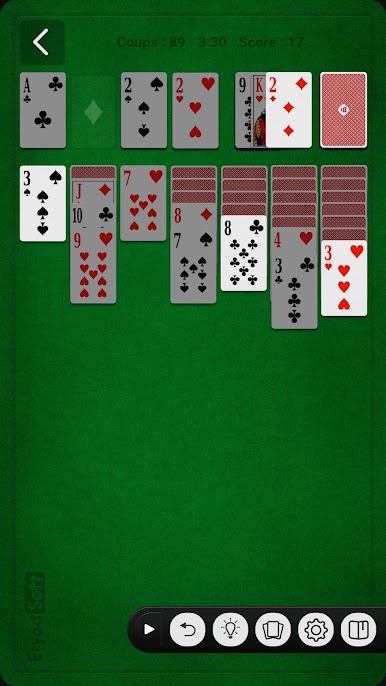Collapse the toolbar with the play arrow
The height and width of the screenshot is (686, 386).
149,630
